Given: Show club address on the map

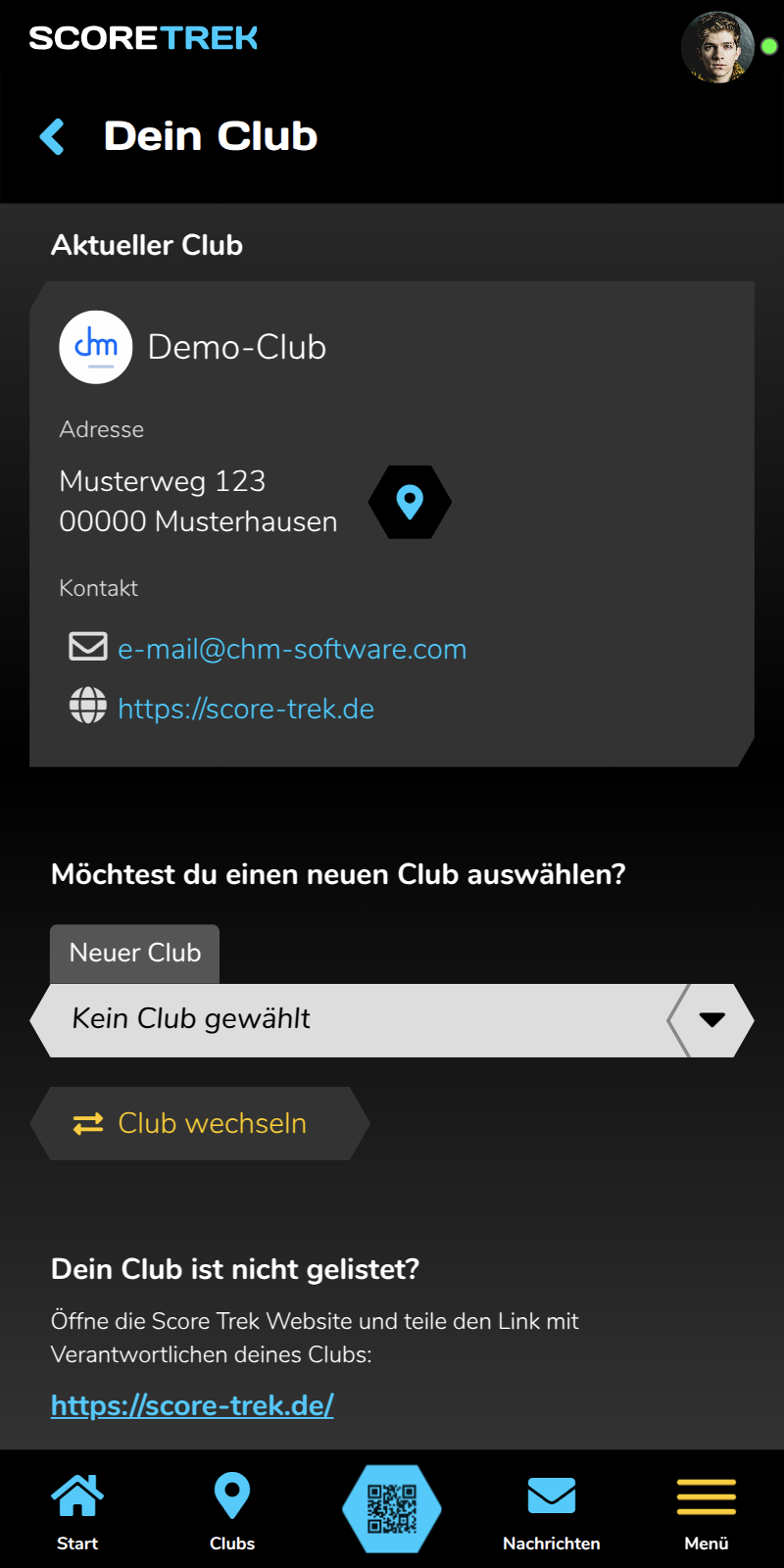Looking at the screenshot, I should (x=410, y=502).
